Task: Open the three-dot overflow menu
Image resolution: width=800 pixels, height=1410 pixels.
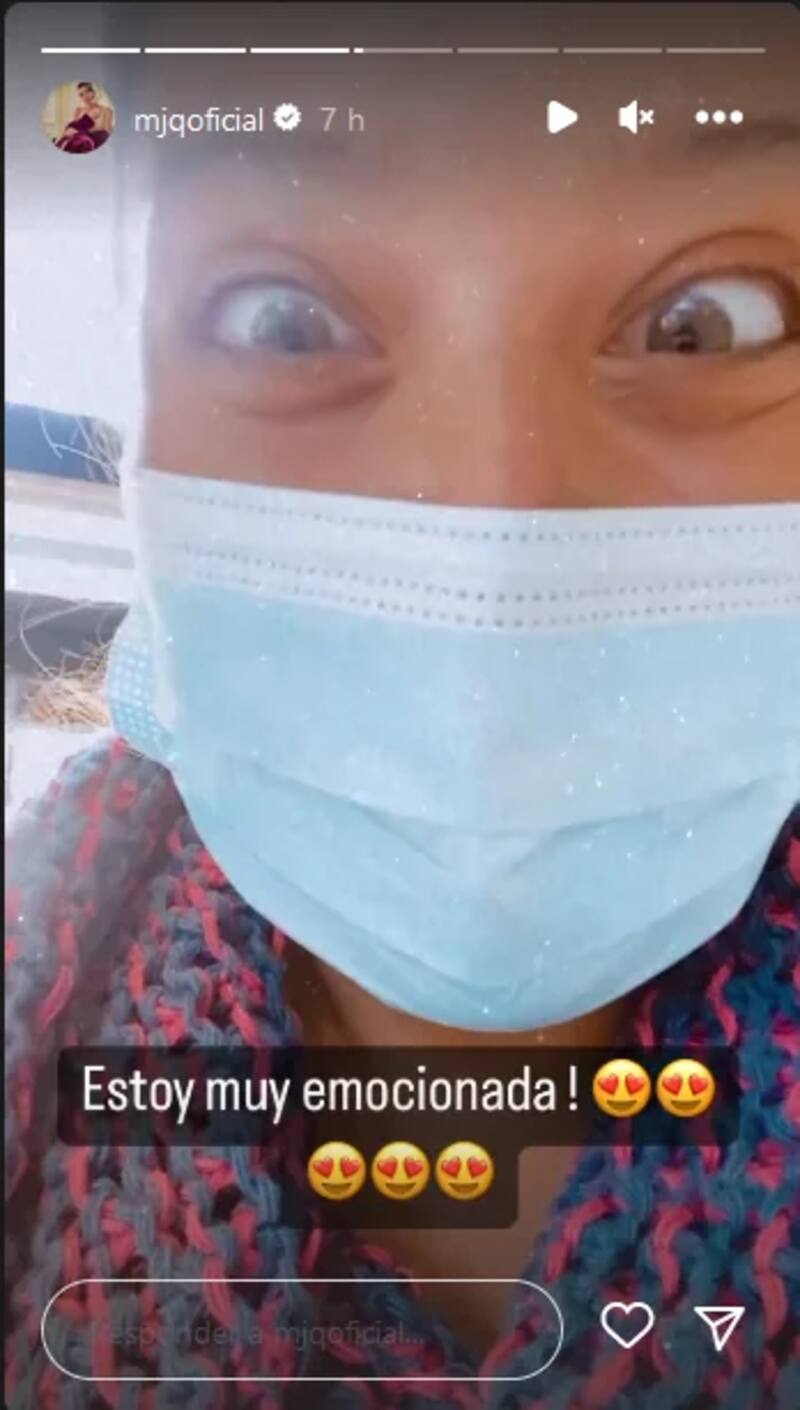Action: point(719,118)
